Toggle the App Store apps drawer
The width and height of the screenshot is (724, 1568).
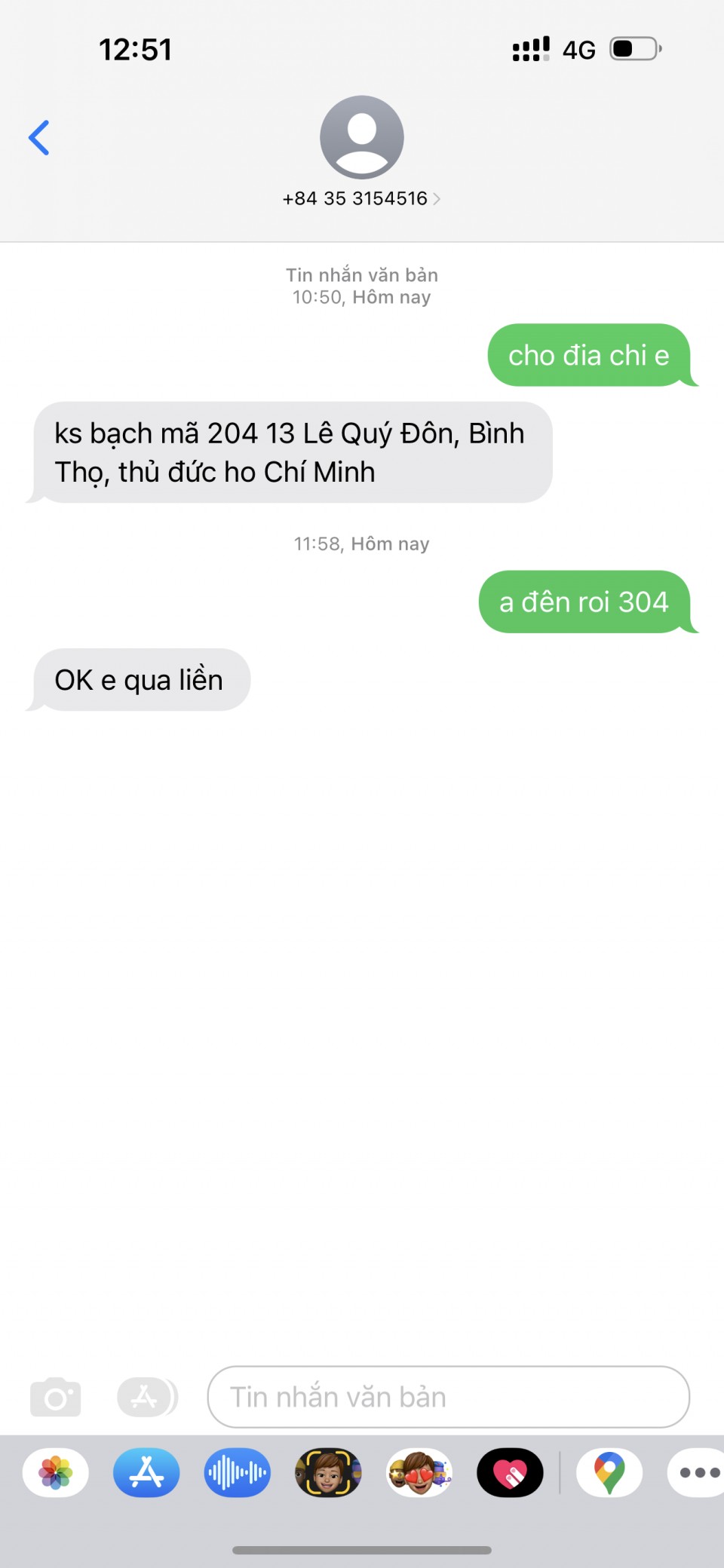[x=147, y=1398]
